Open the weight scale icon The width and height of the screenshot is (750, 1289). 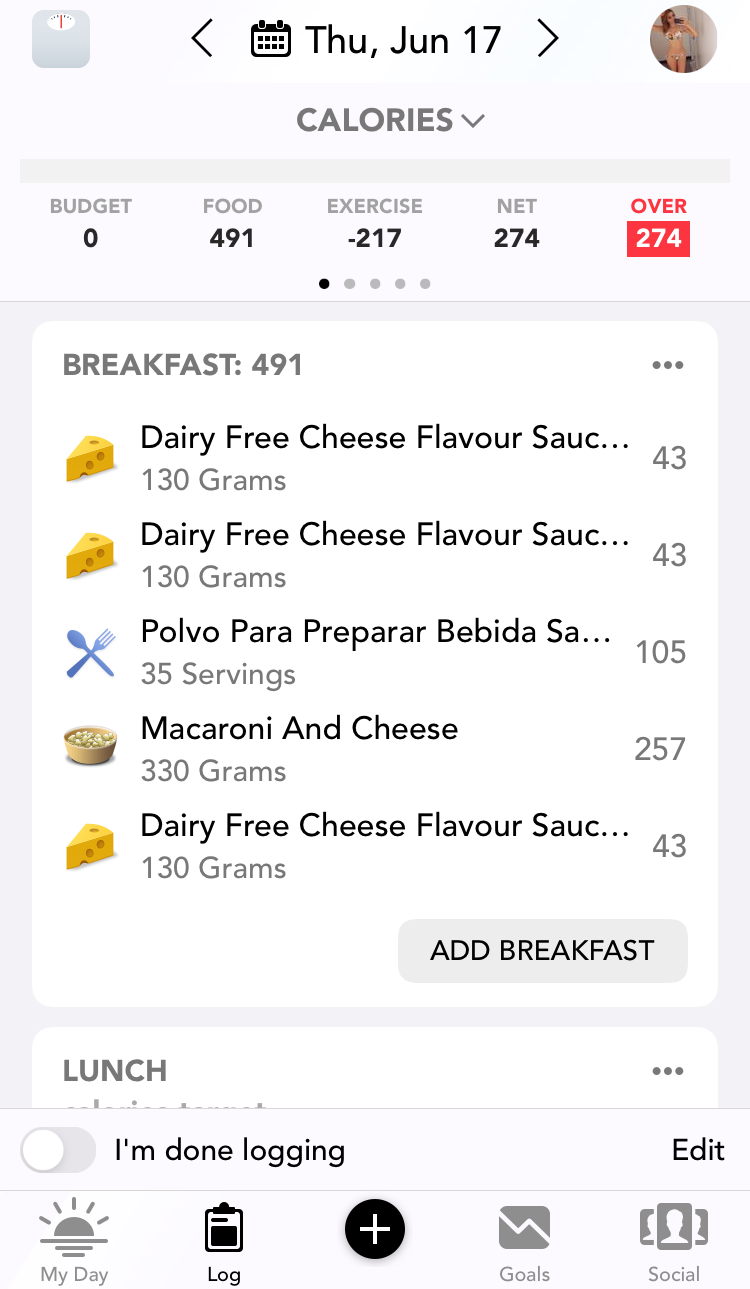click(x=61, y=40)
